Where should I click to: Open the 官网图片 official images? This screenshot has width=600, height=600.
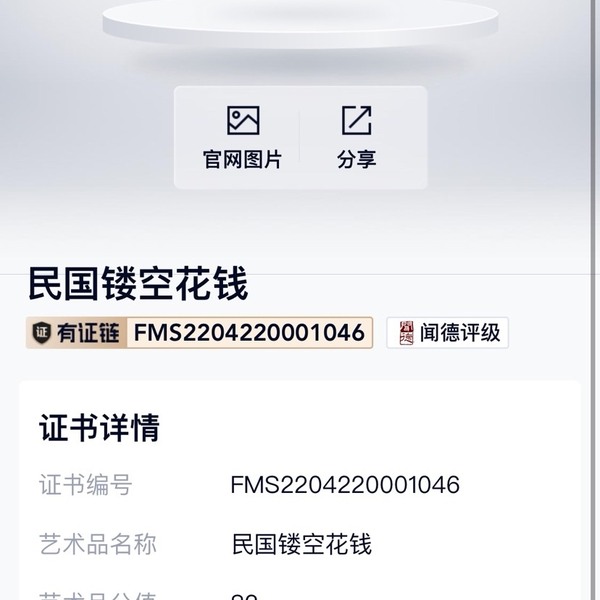[x=242, y=137]
